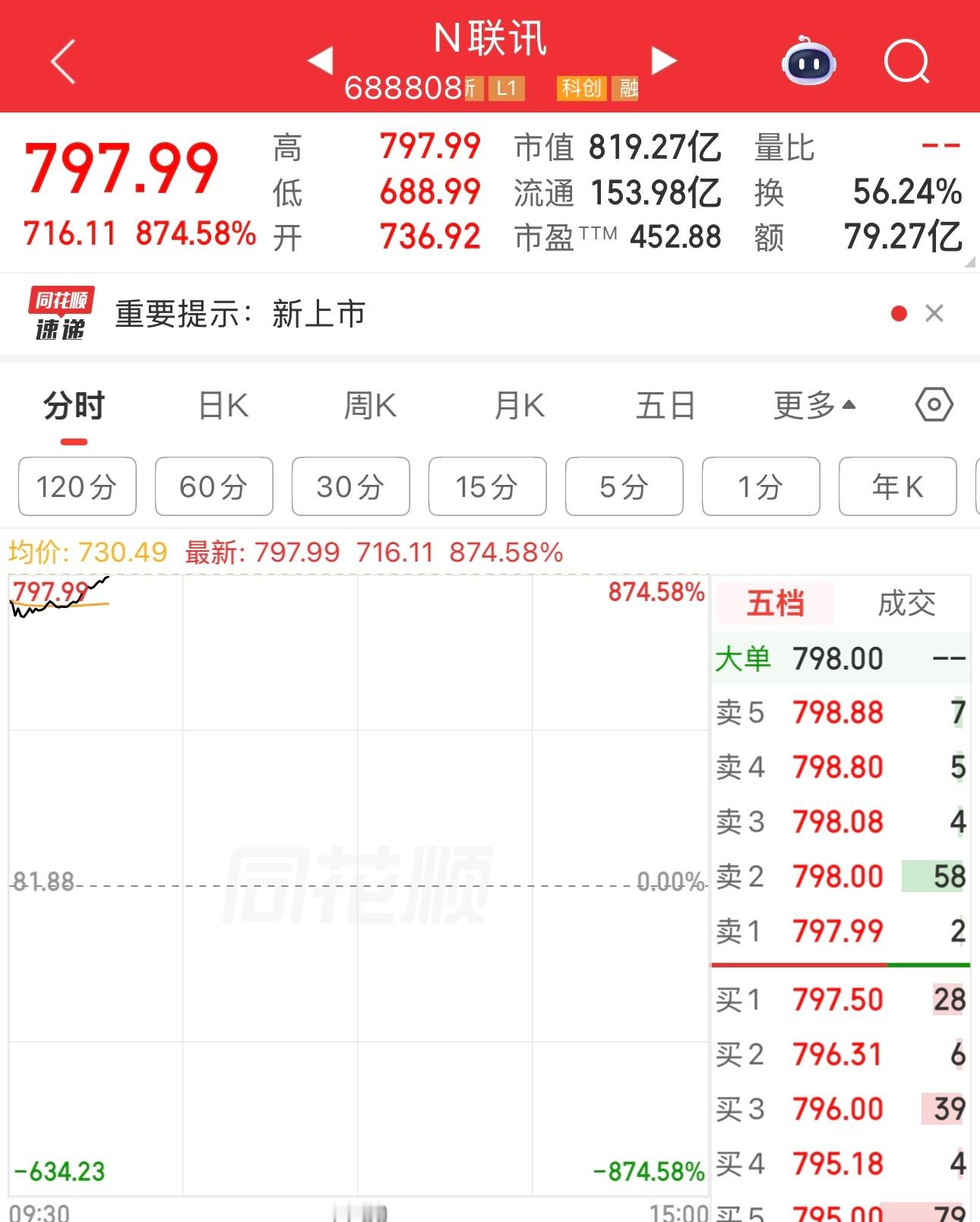The image size is (980, 1222).
Task: Tap the back arrow to exit stock page
Action: (x=62, y=61)
